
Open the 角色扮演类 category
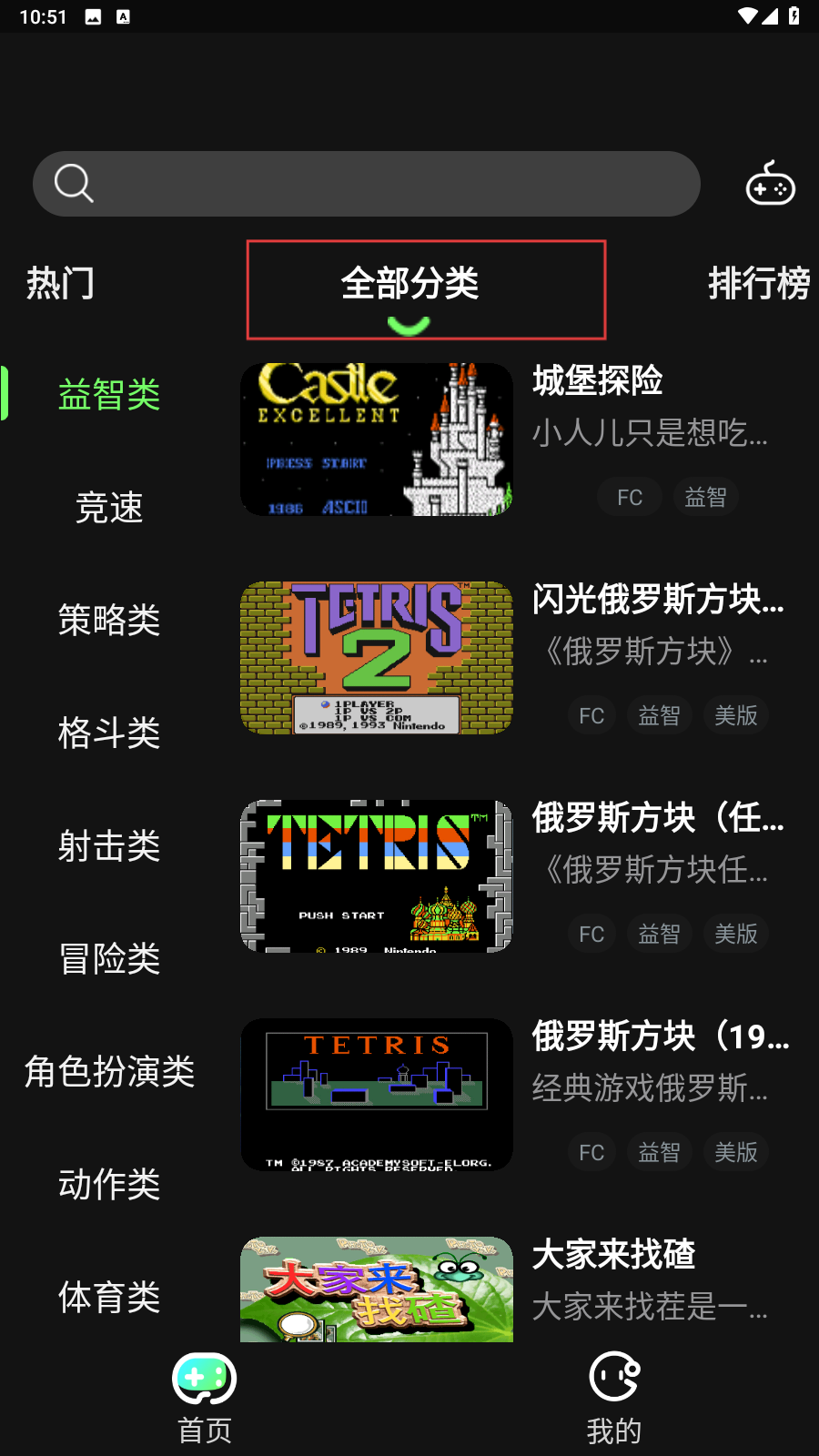pyautogui.click(x=109, y=1071)
